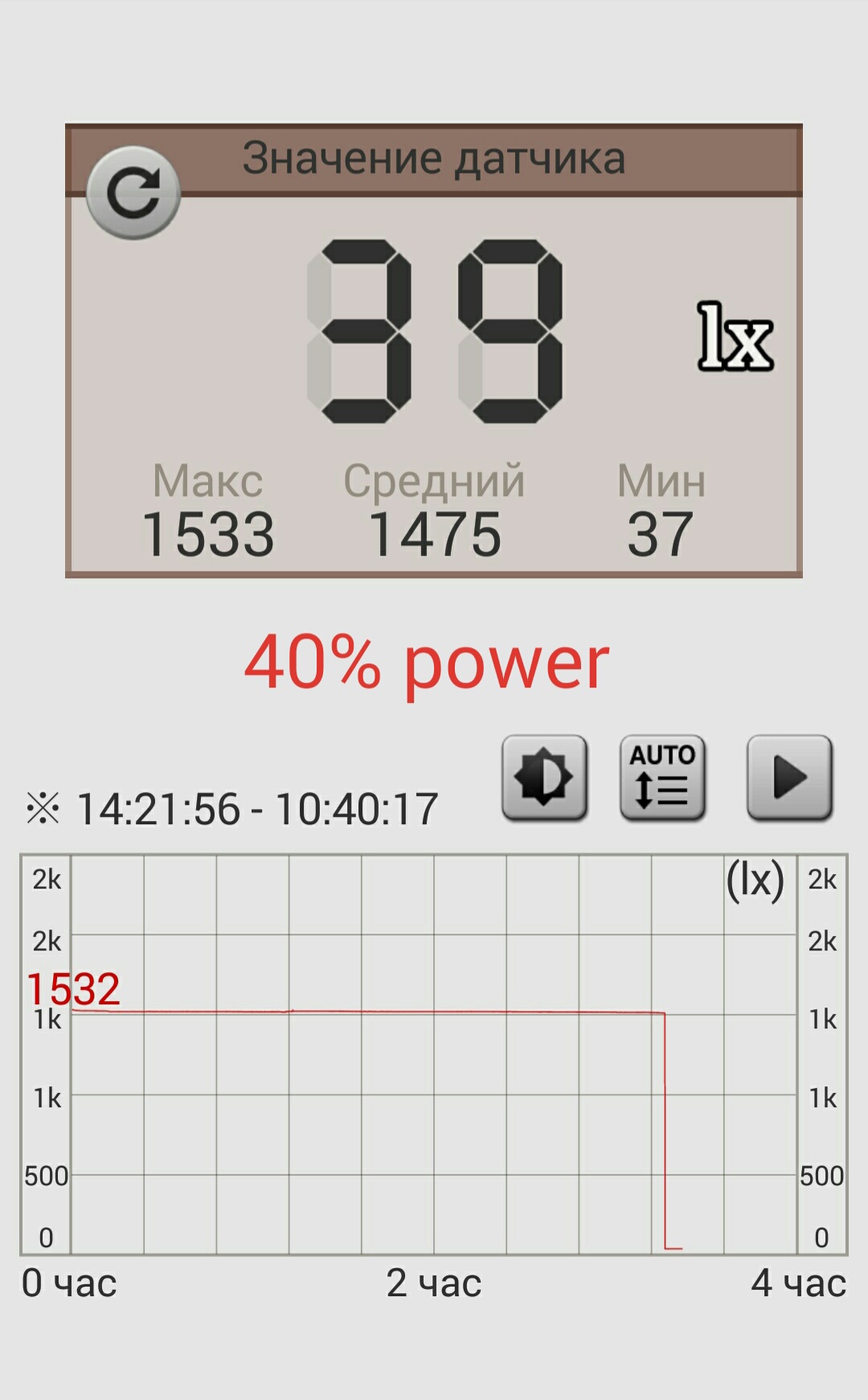Viewport: 868px width, 1400px height.
Task: Tap the brightness contrast button
Action: click(544, 778)
